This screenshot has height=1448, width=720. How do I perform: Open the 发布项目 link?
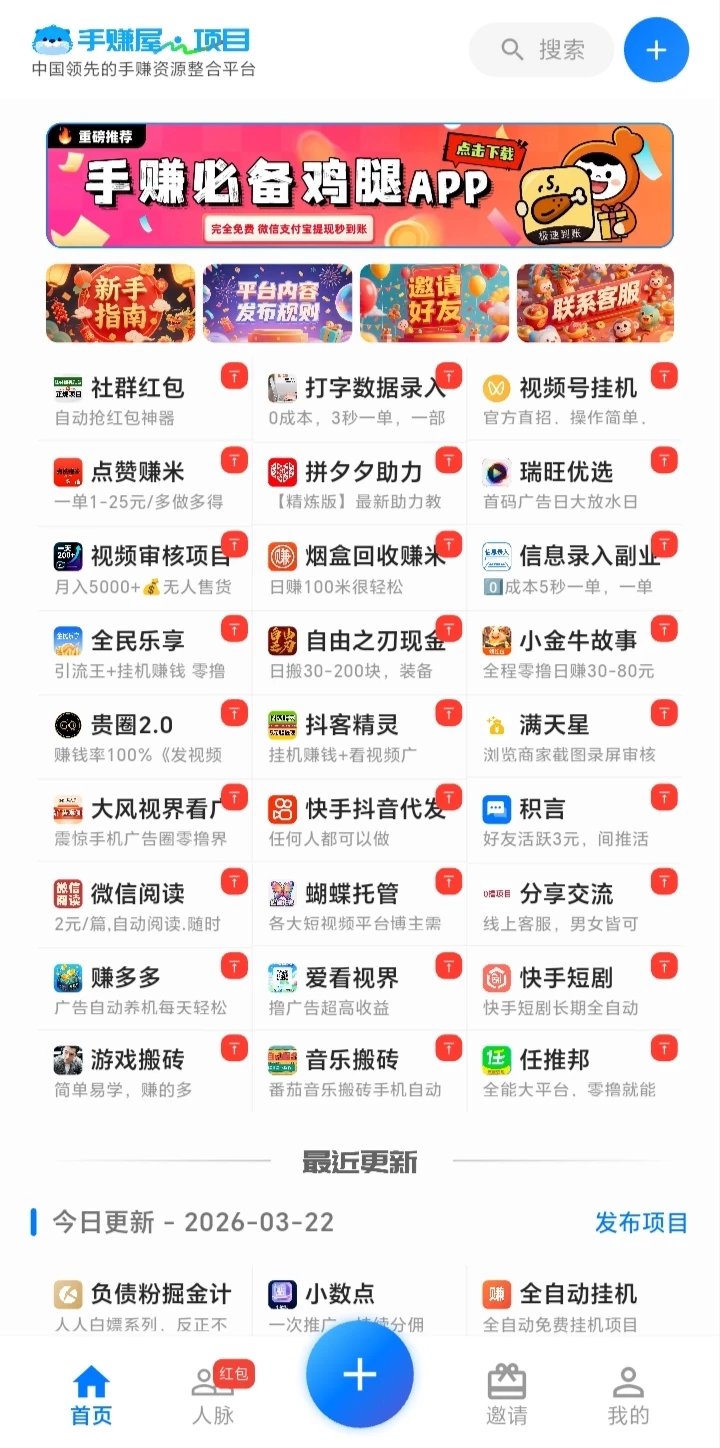click(640, 1222)
